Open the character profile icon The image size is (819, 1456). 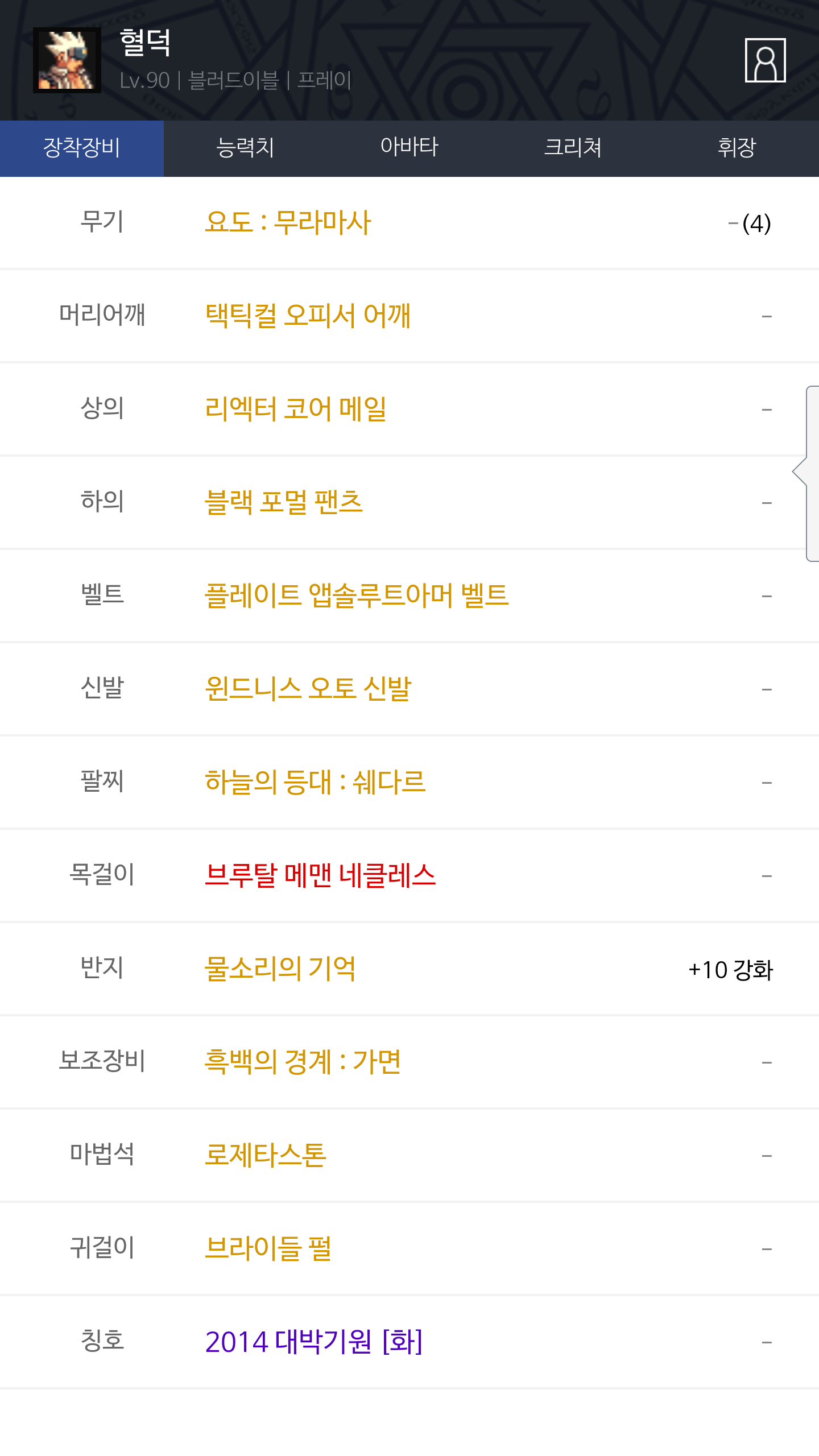pyautogui.click(x=765, y=60)
